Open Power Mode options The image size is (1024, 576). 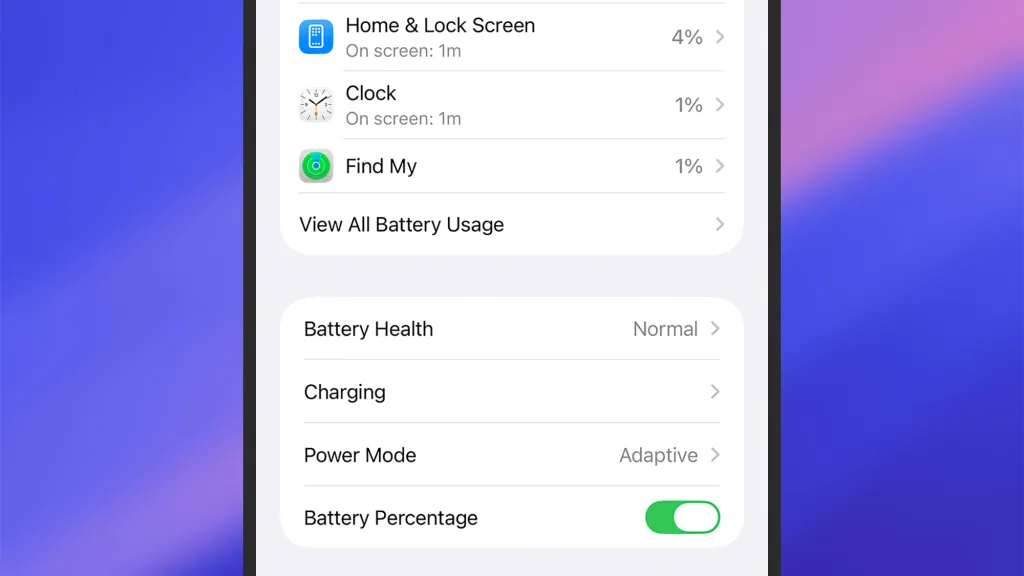click(x=511, y=455)
